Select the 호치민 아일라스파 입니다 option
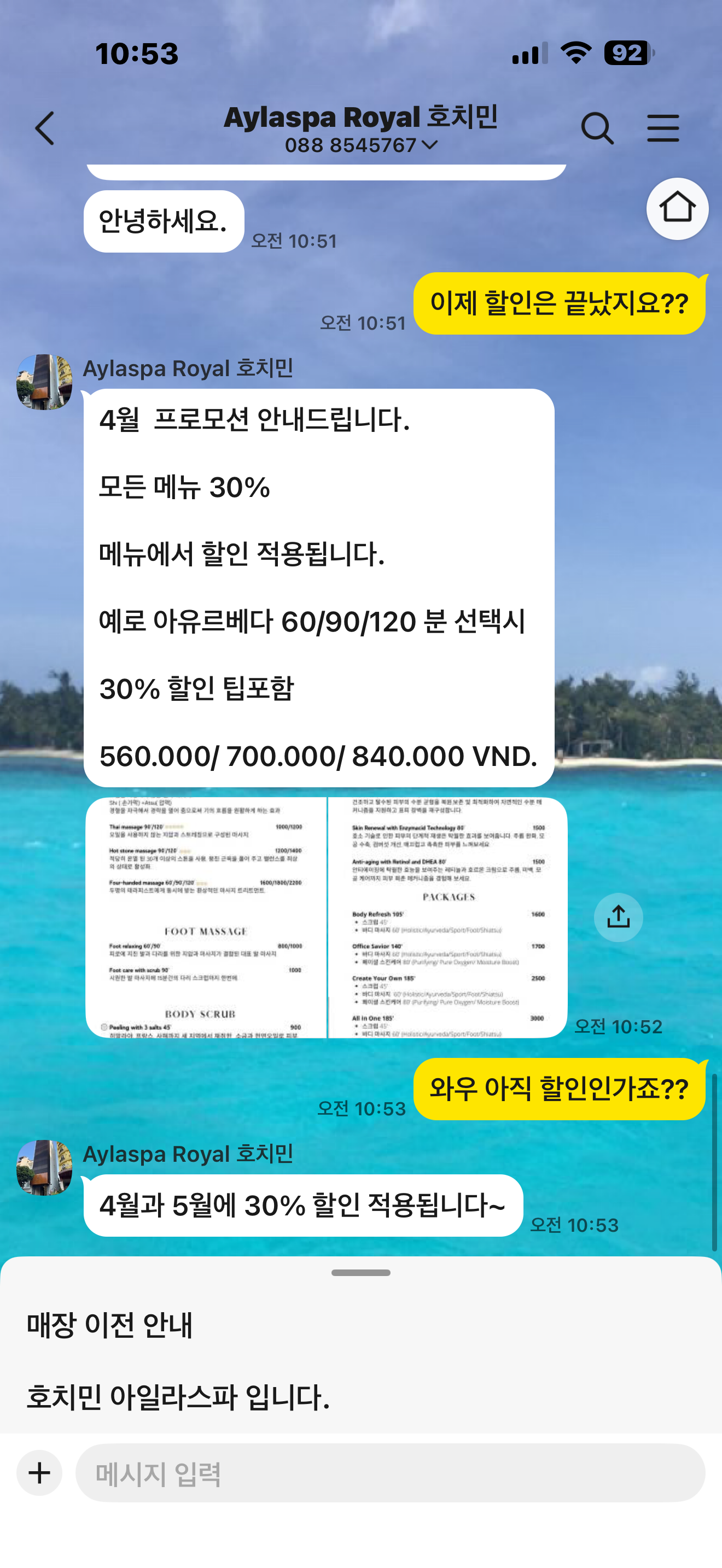The width and height of the screenshot is (722, 1568). pos(178,1397)
